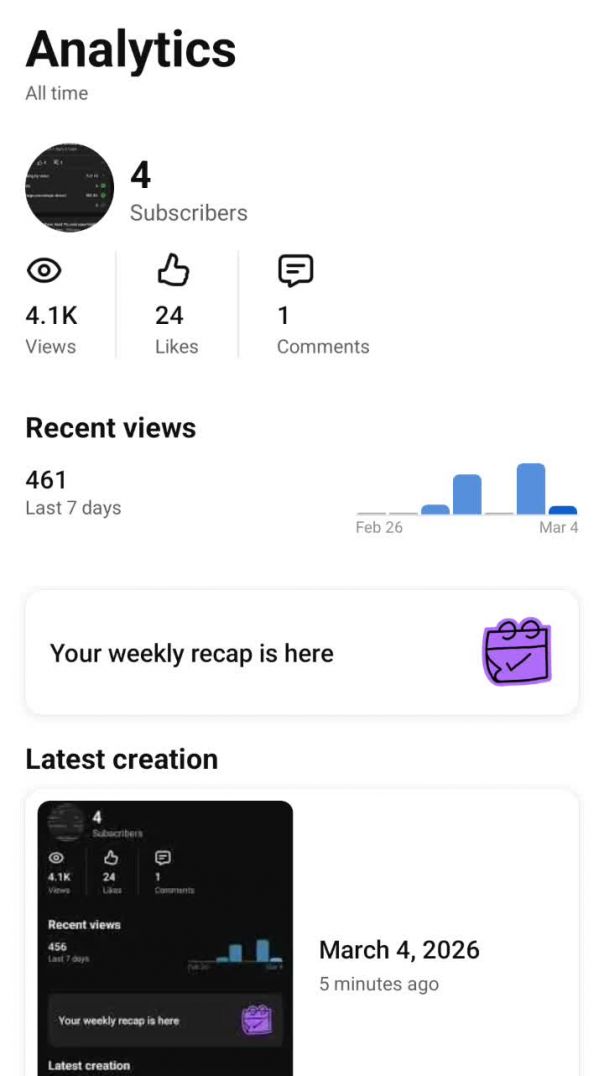
Task: Open the Recent views chart
Action: coord(467,492)
